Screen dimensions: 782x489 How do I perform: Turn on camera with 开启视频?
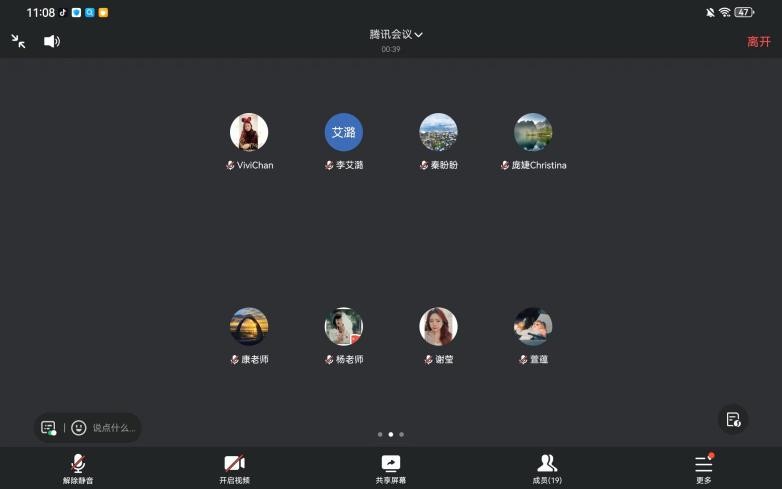(x=234, y=468)
